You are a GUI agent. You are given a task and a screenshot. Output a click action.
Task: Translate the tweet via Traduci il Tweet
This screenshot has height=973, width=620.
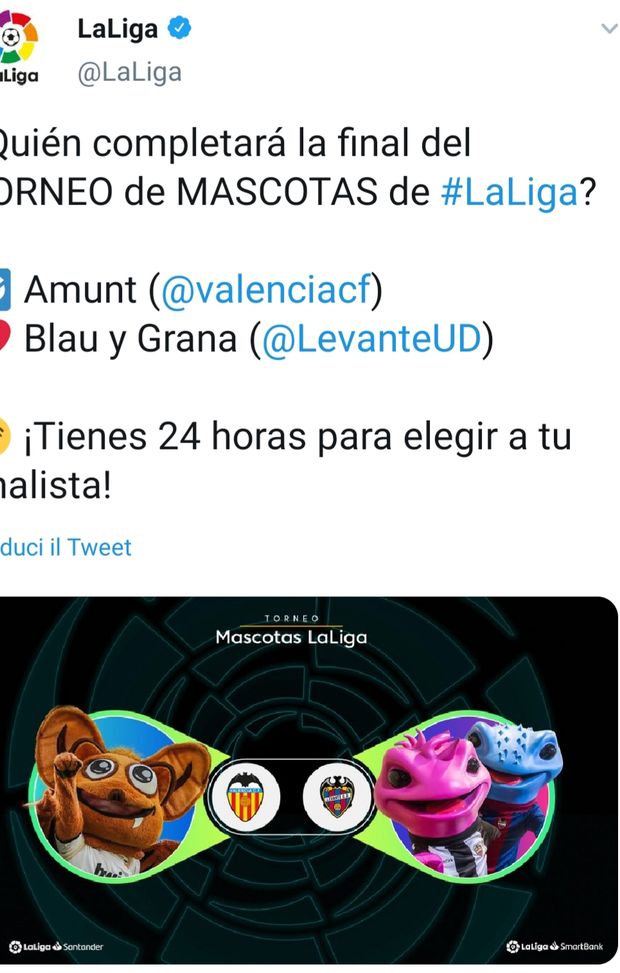coord(66,547)
